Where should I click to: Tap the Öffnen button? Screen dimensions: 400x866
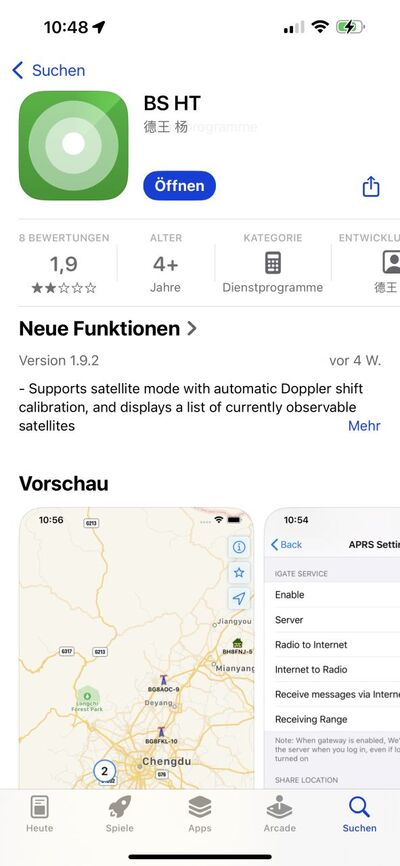point(180,186)
